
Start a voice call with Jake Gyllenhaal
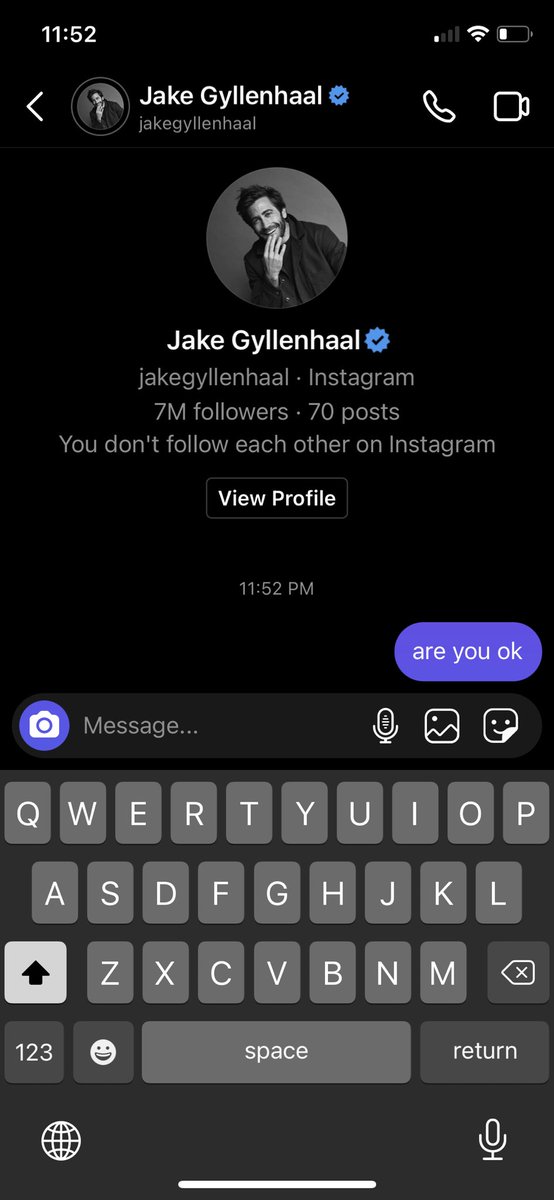click(438, 106)
